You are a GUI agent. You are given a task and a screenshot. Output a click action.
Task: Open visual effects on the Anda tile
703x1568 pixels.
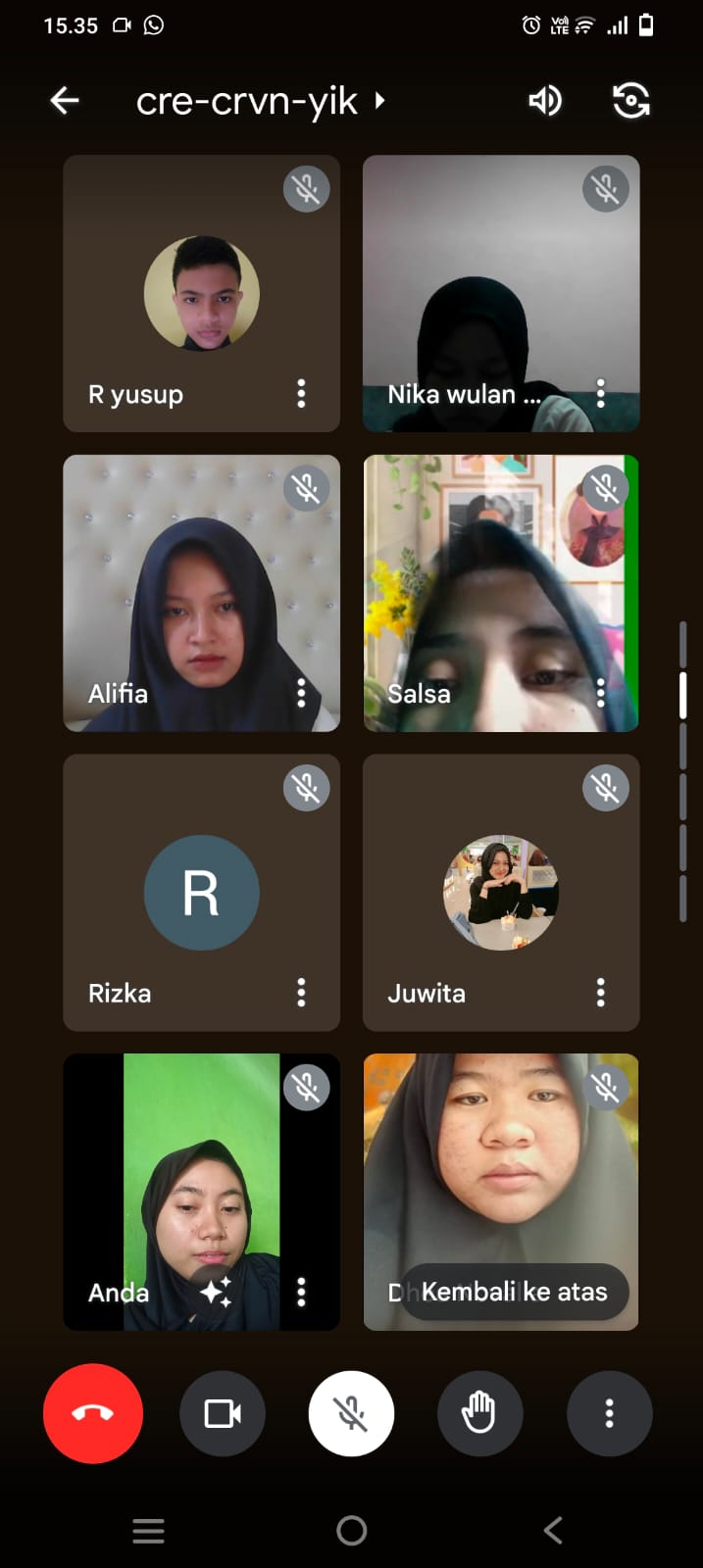coord(216,1292)
